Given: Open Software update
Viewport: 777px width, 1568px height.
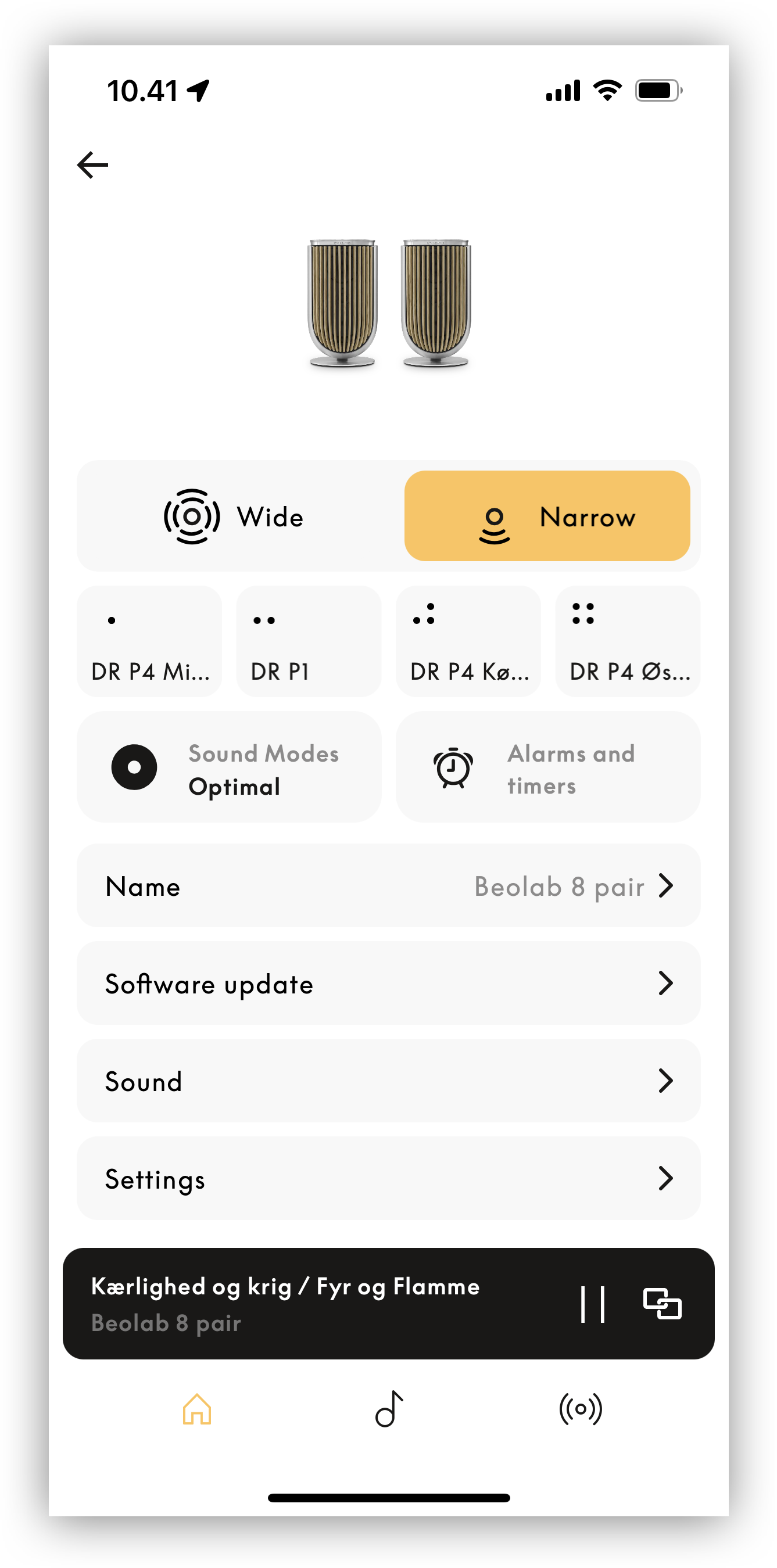Looking at the screenshot, I should [x=388, y=984].
